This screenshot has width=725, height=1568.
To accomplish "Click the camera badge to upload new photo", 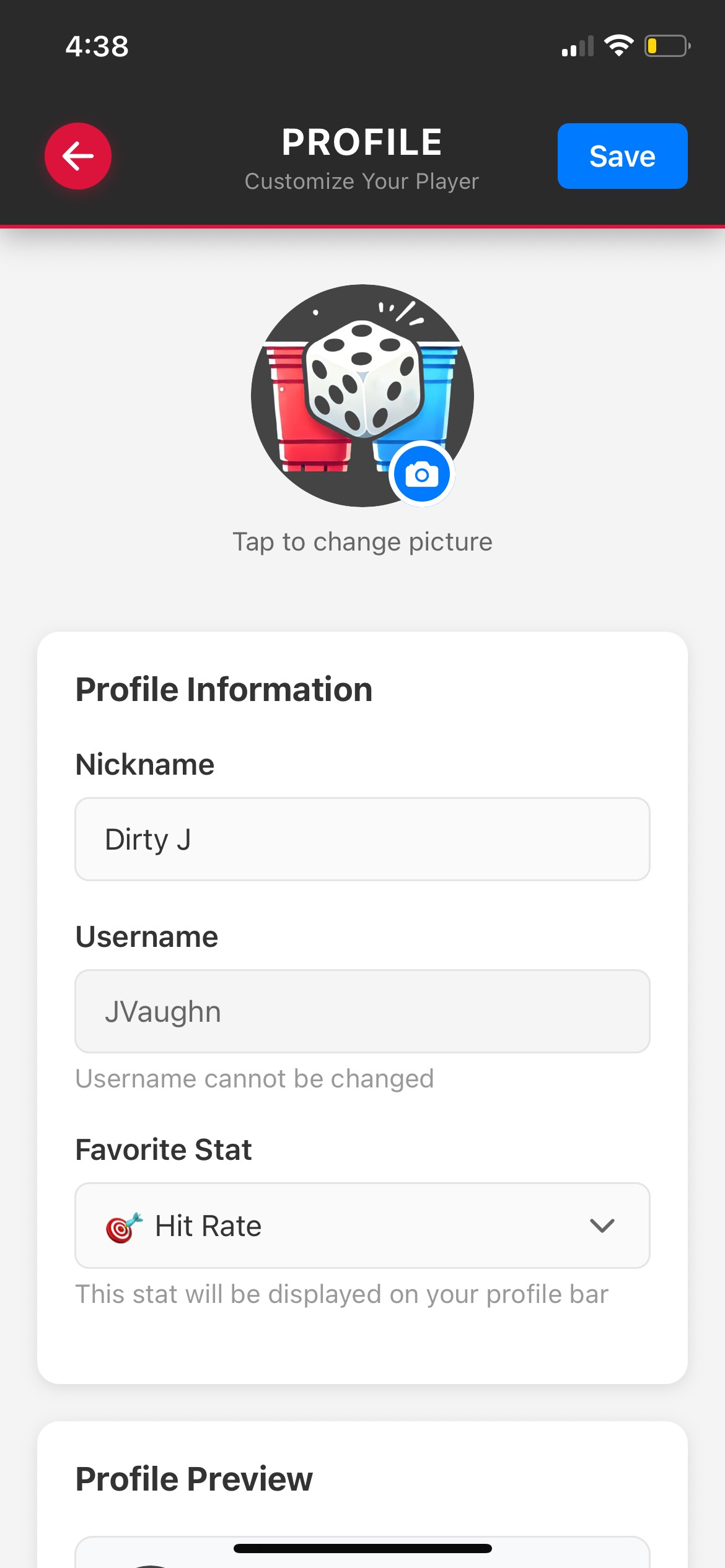I will click(421, 473).
